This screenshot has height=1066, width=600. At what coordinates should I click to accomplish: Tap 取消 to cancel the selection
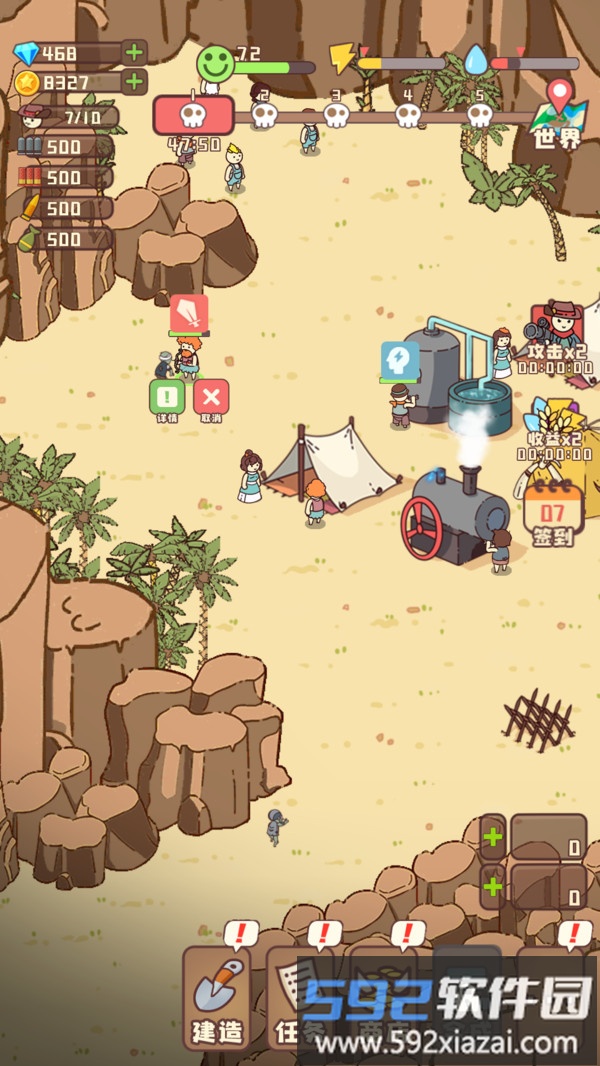click(210, 398)
